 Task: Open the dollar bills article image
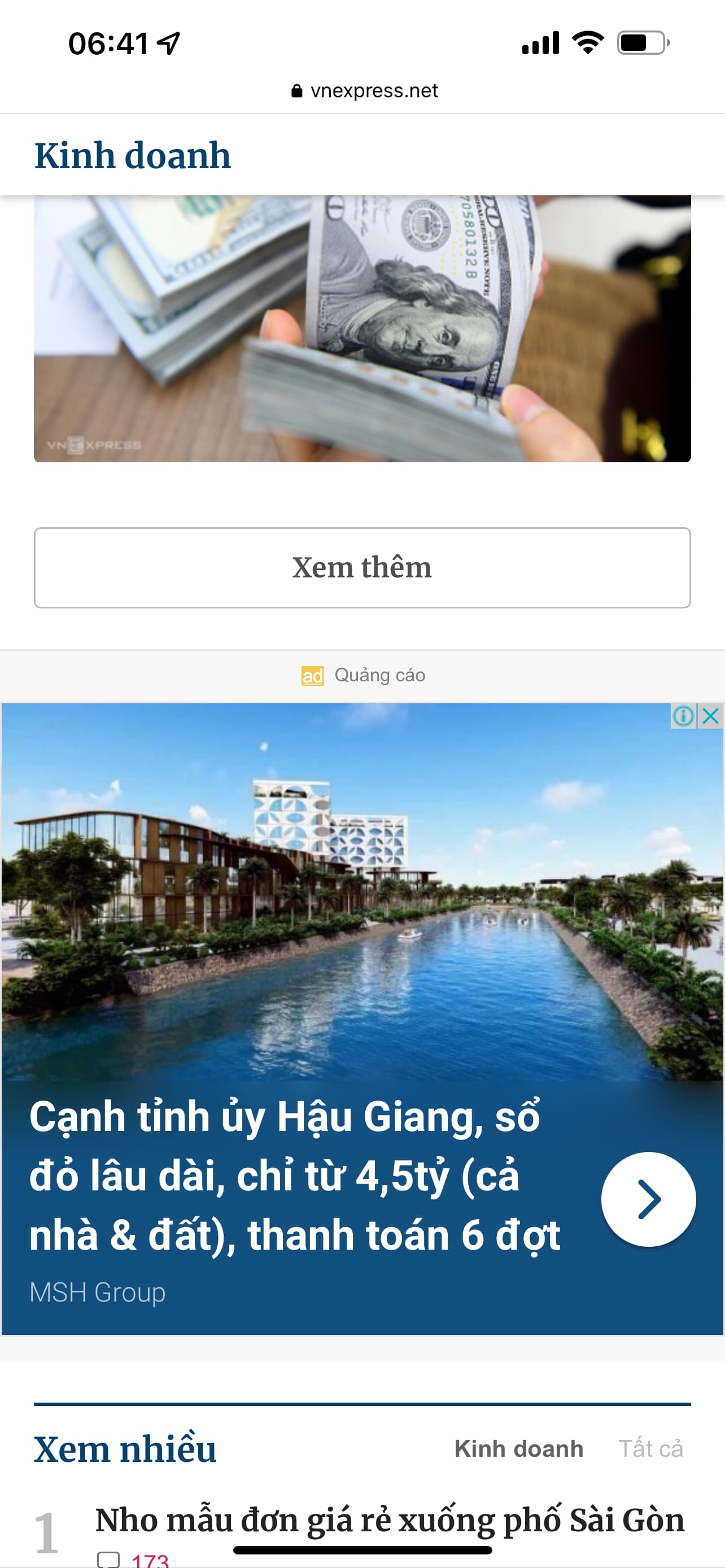point(362,329)
